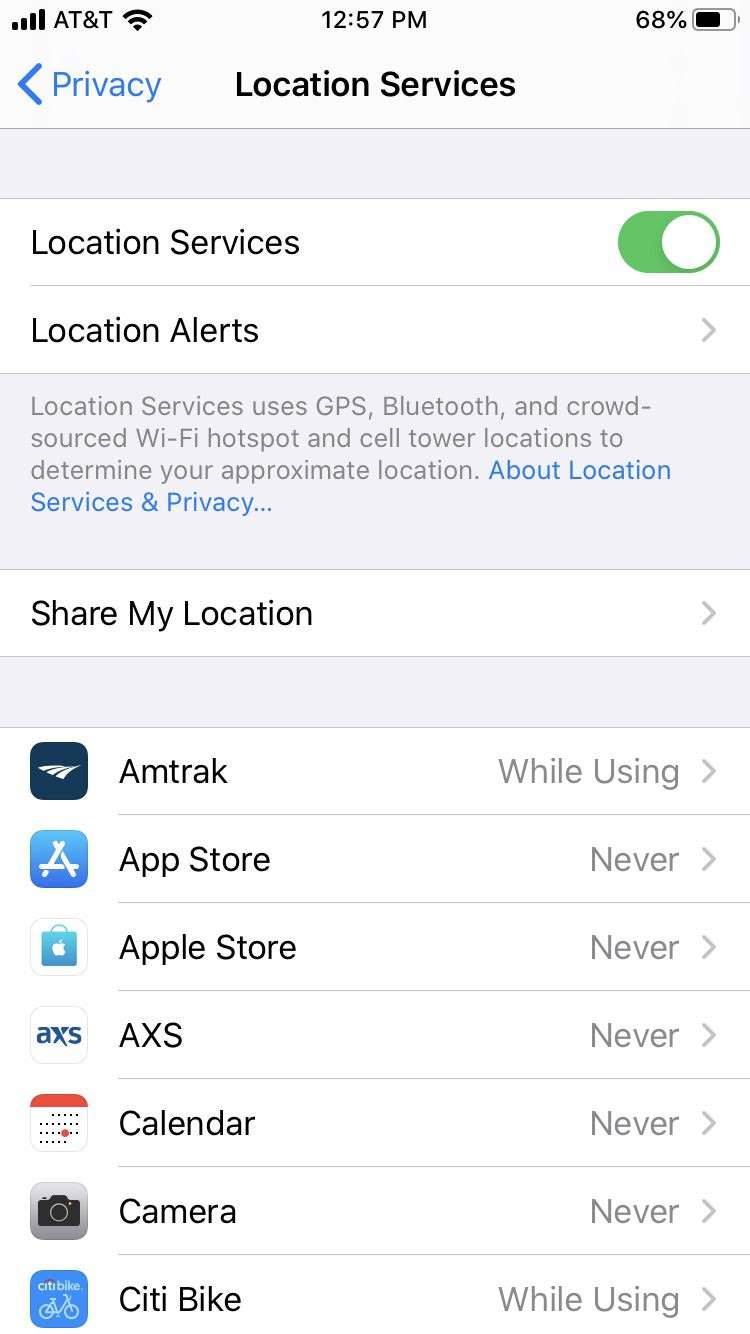Tap the Apple Store bag icon

tap(58, 947)
